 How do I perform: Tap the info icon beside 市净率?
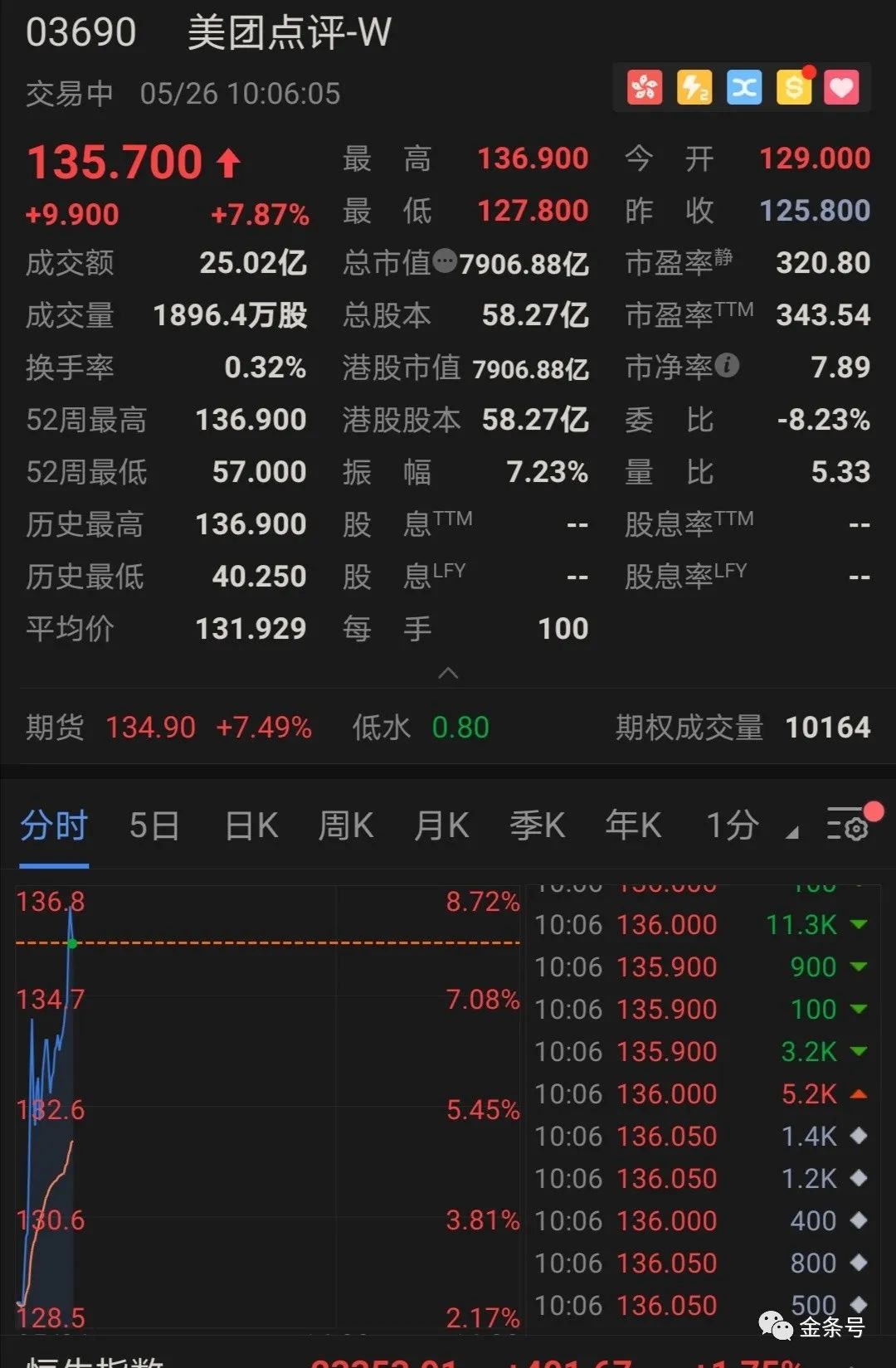pyautogui.click(x=727, y=365)
